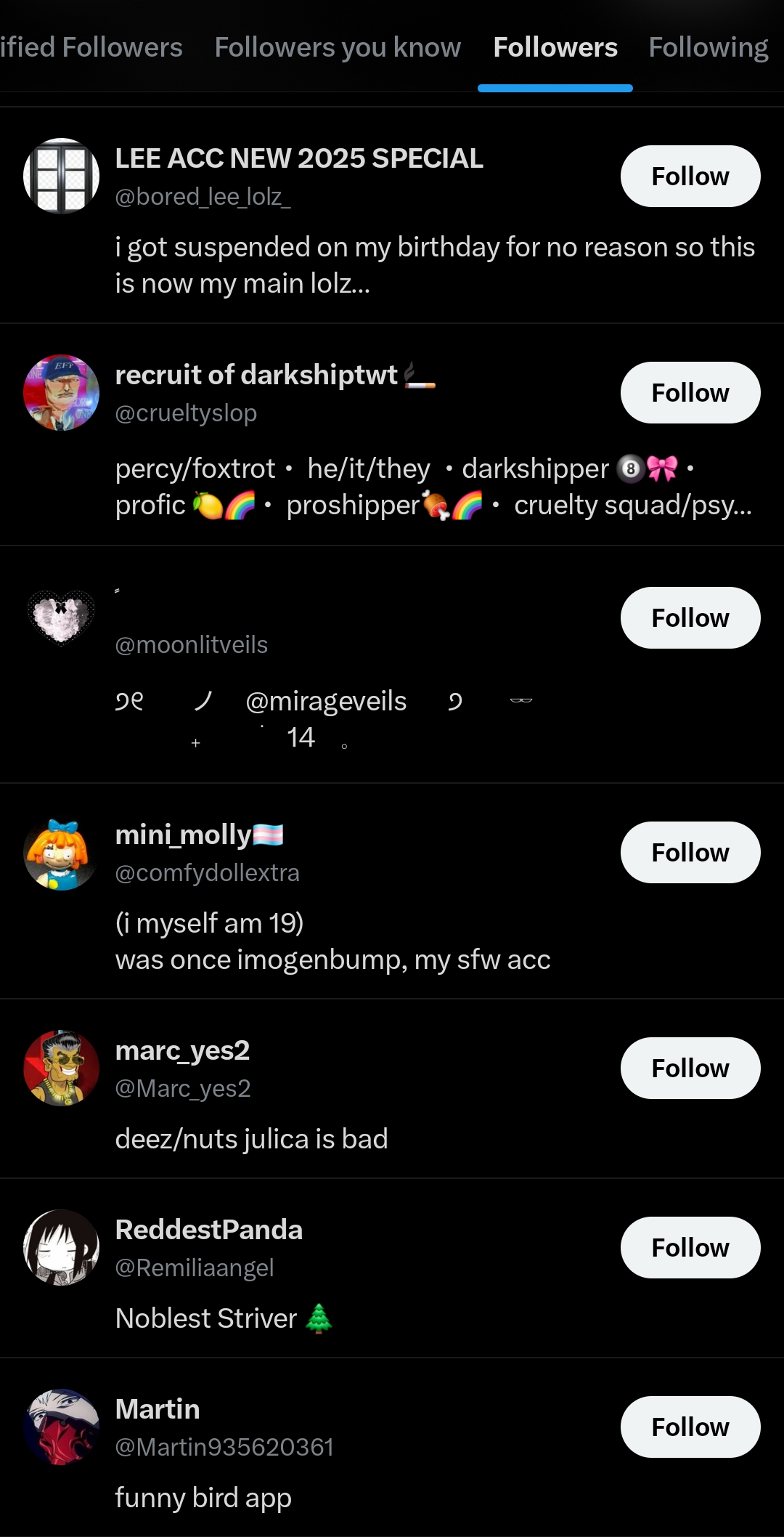Follow Martin

pyautogui.click(x=690, y=1427)
